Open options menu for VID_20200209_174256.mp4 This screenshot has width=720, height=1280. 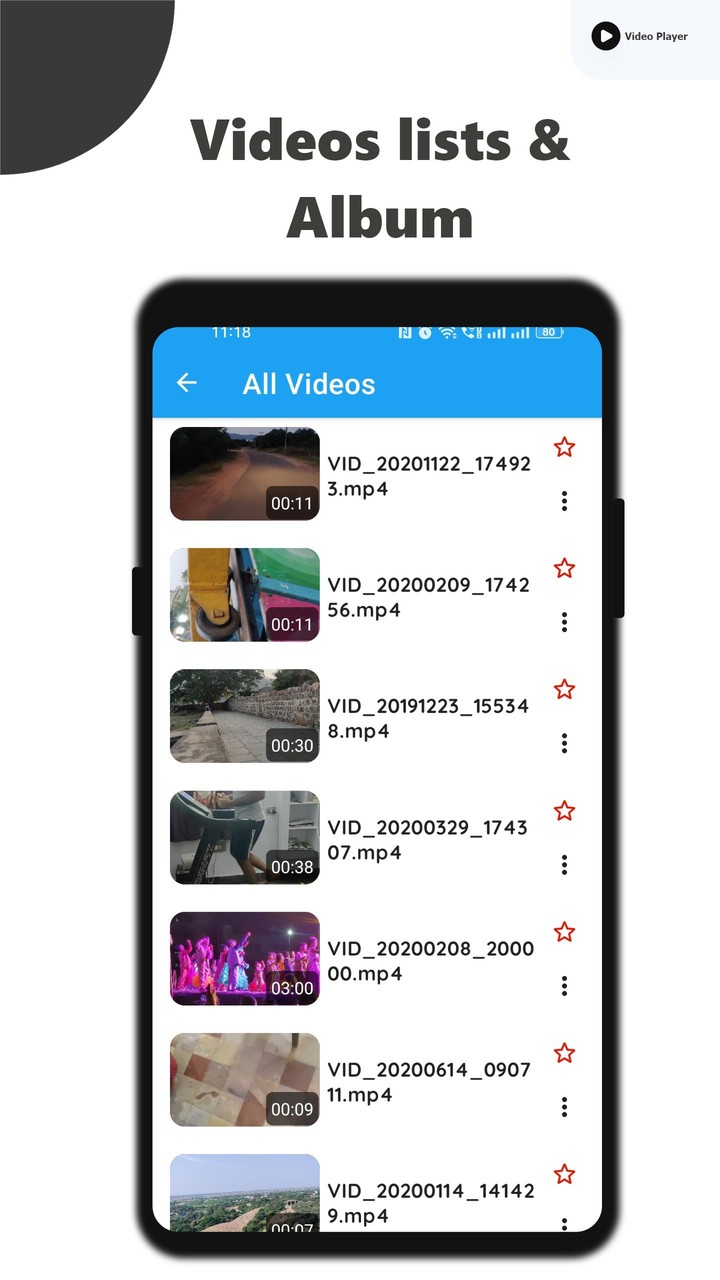pyautogui.click(x=564, y=622)
